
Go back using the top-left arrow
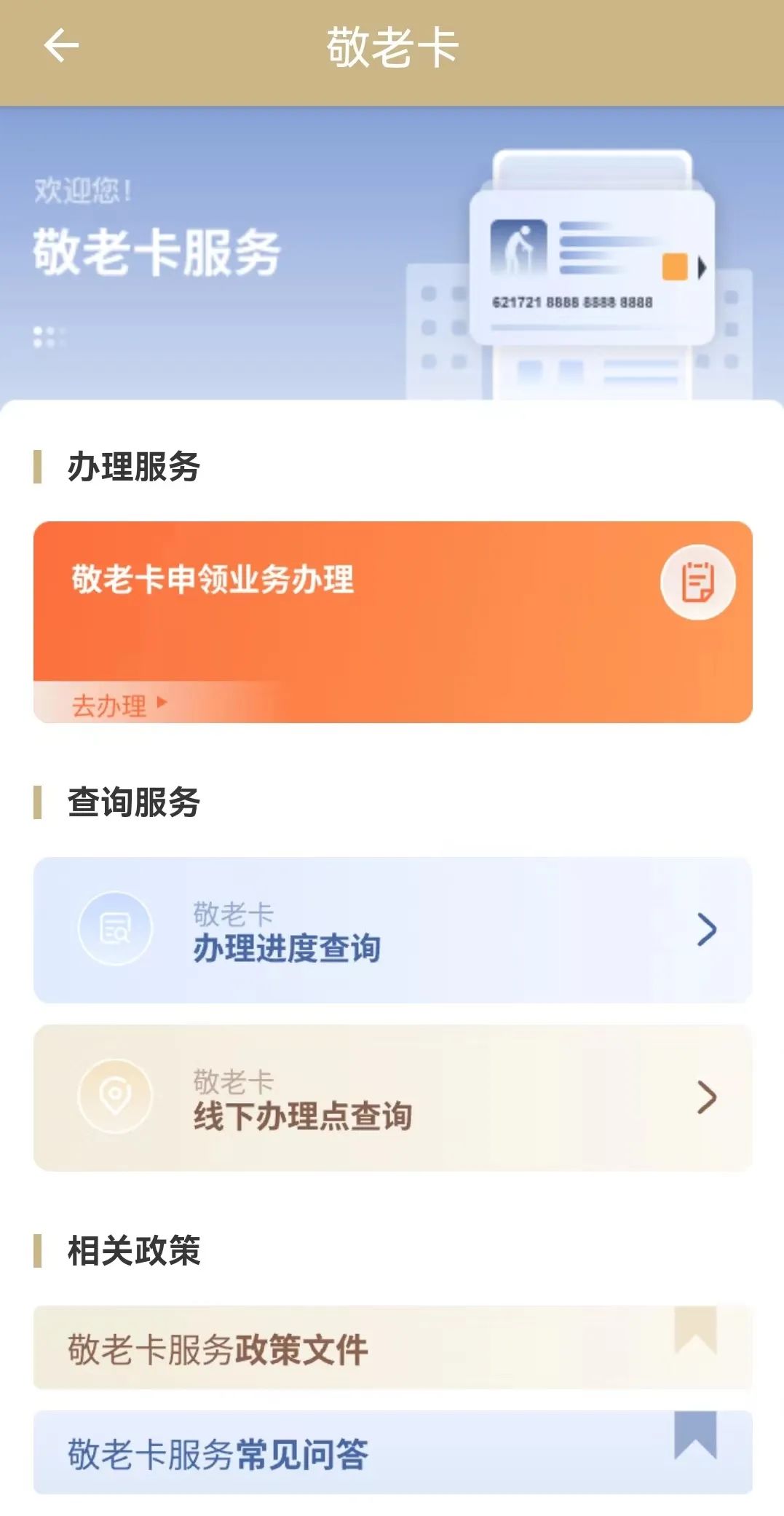61,47
